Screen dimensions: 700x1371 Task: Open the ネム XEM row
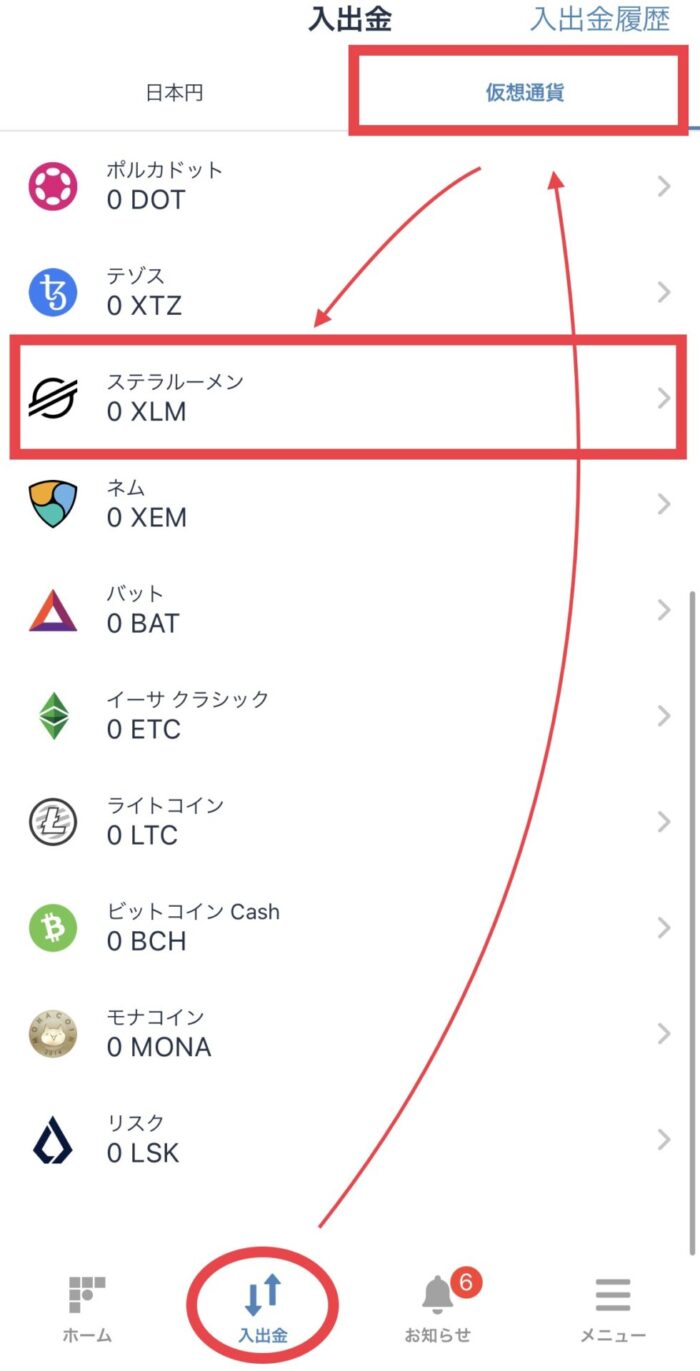coord(350,504)
